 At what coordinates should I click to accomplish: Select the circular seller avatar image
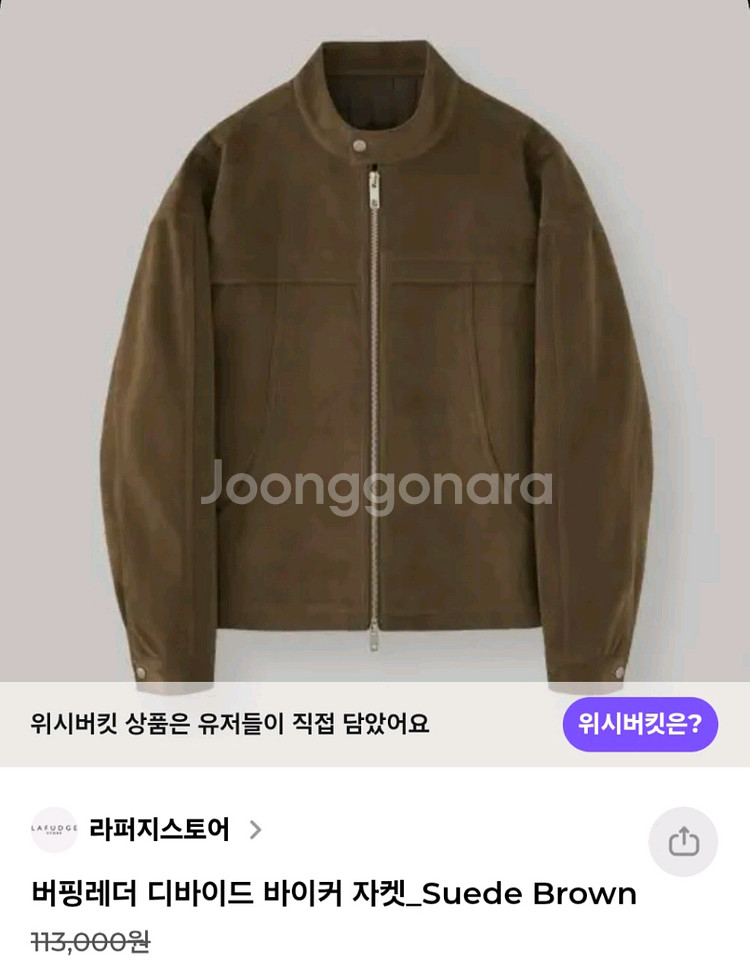click(x=52, y=828)
